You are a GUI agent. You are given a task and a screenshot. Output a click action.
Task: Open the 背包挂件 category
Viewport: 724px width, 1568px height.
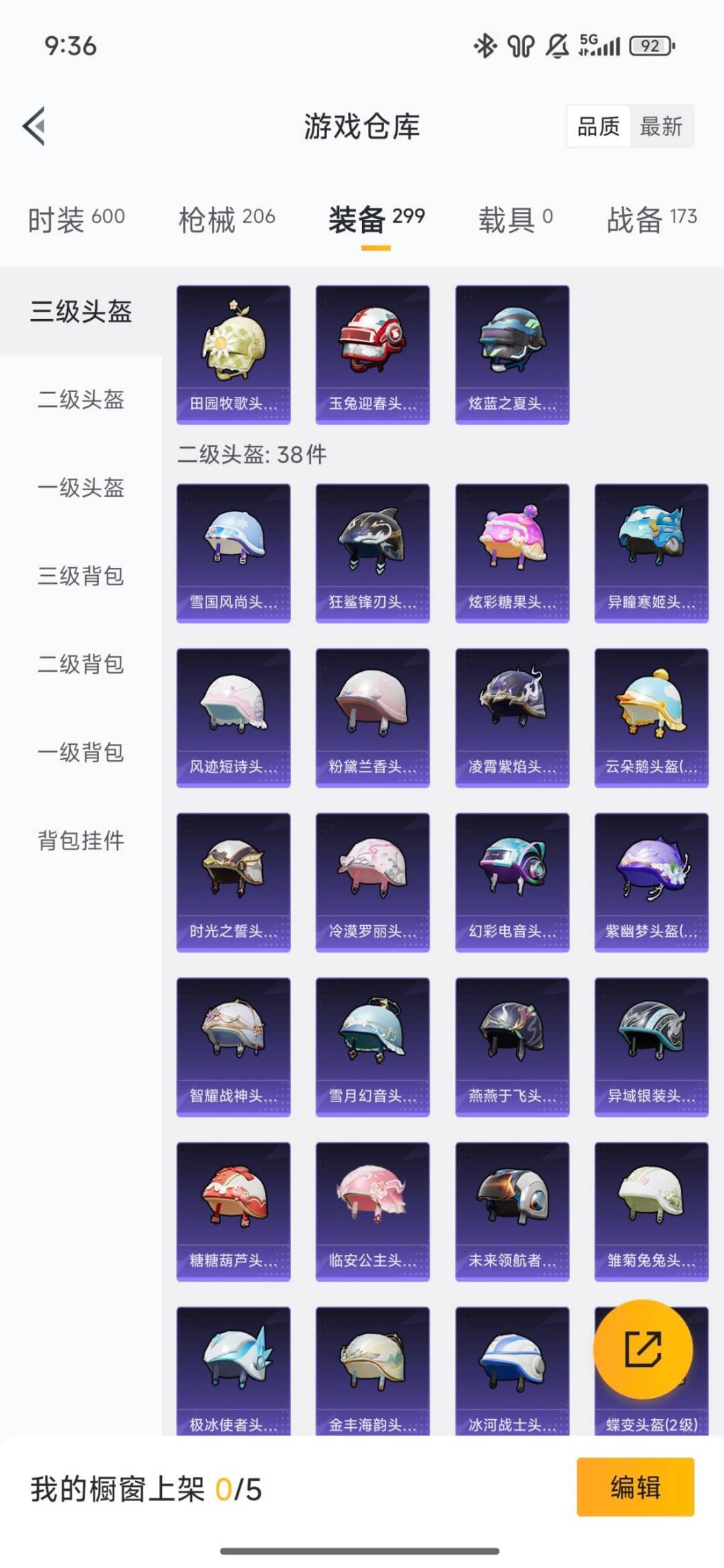pyautogui.click(x=80, y=840)
